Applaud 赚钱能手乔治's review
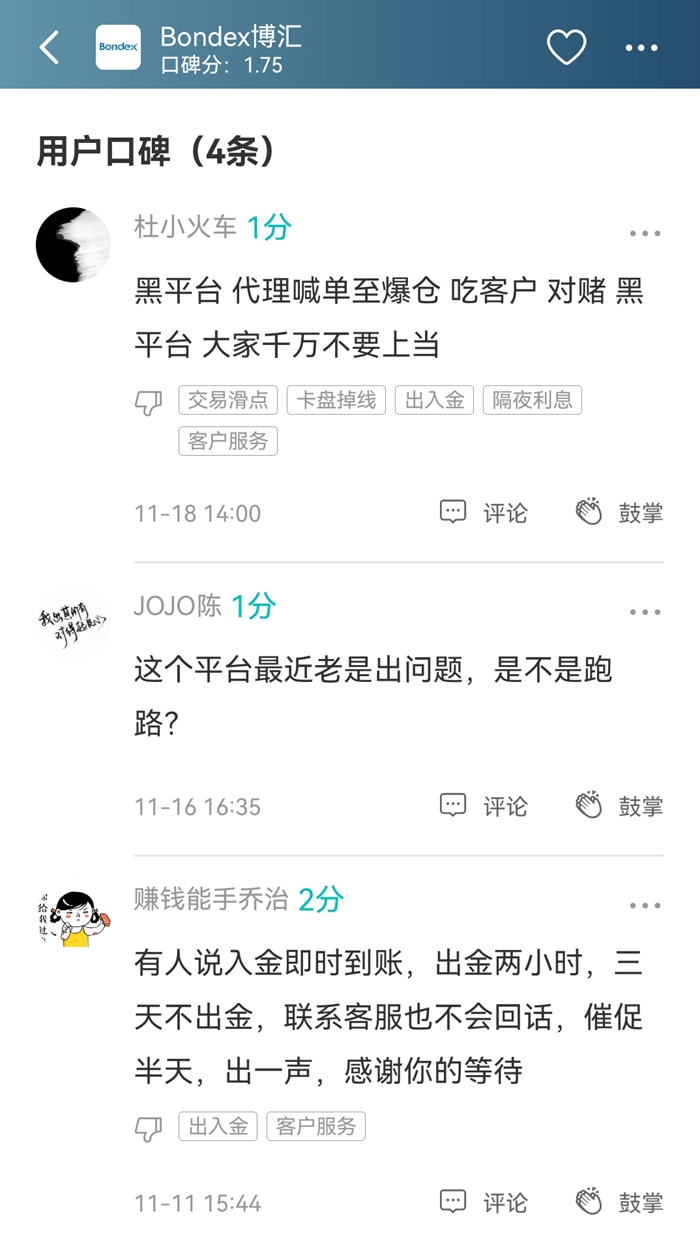Viewport: 700px width, 1242px height. [619, 1202]
